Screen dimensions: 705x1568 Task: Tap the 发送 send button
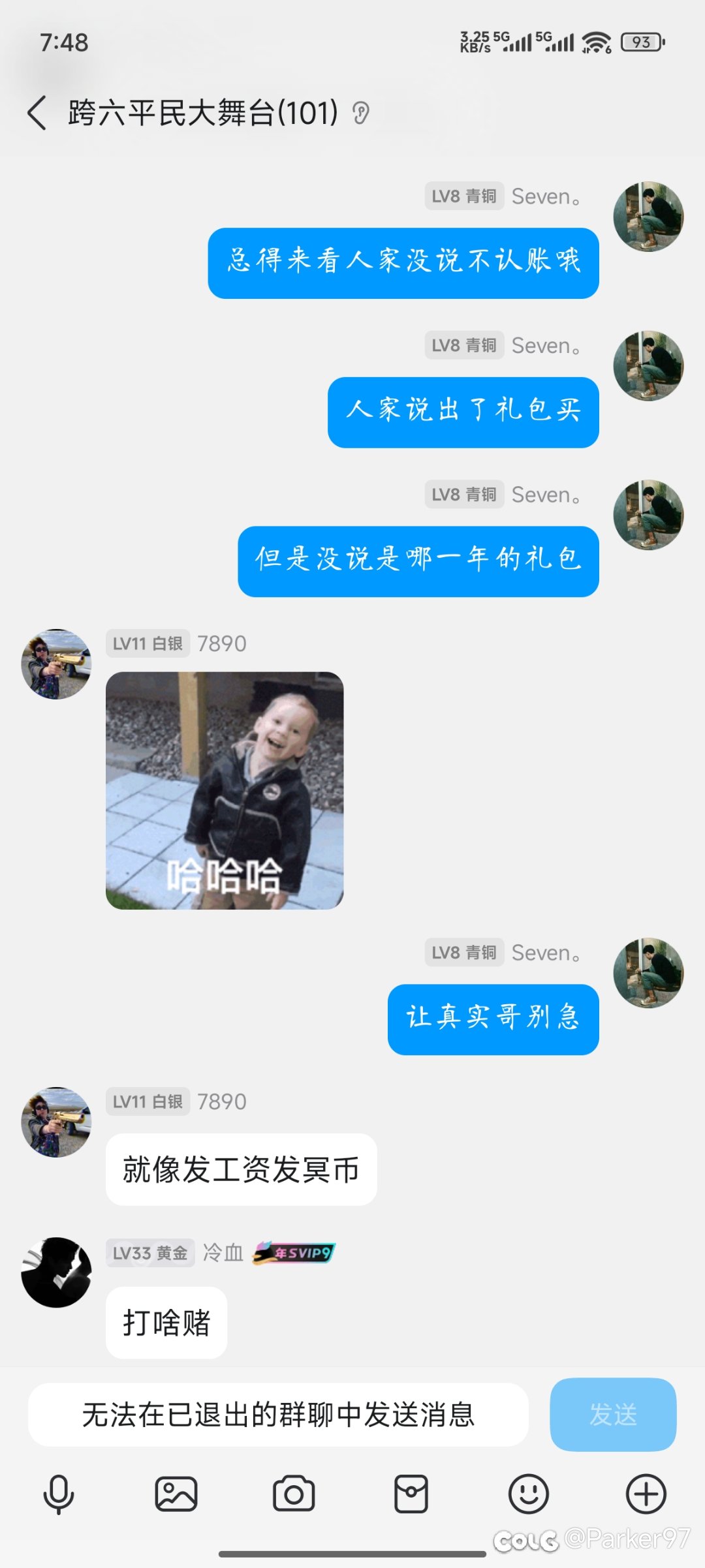click(613, 1414)
